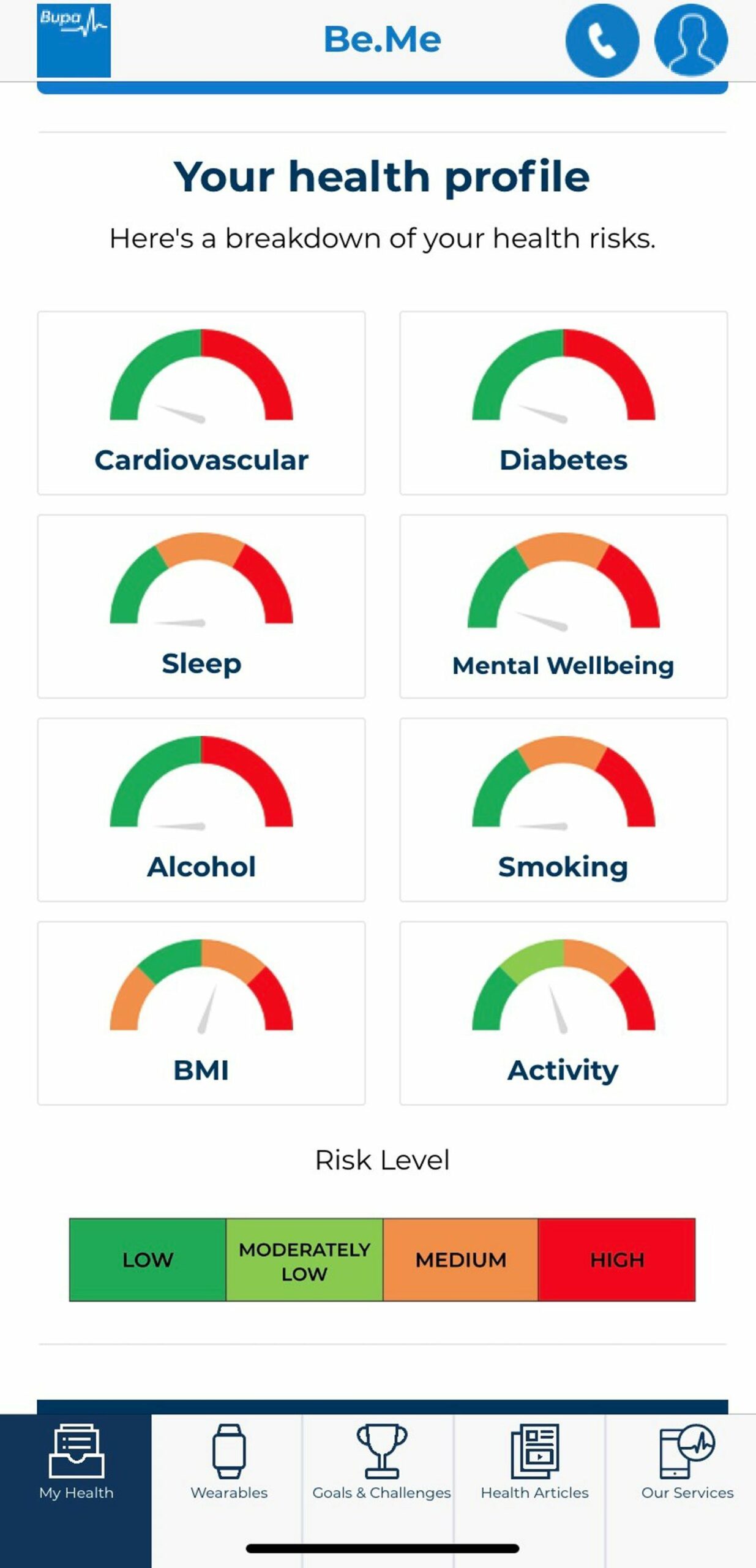Select the HIGH risk level swatch
The image size is (756, 1568).
tap(617, 1260)
